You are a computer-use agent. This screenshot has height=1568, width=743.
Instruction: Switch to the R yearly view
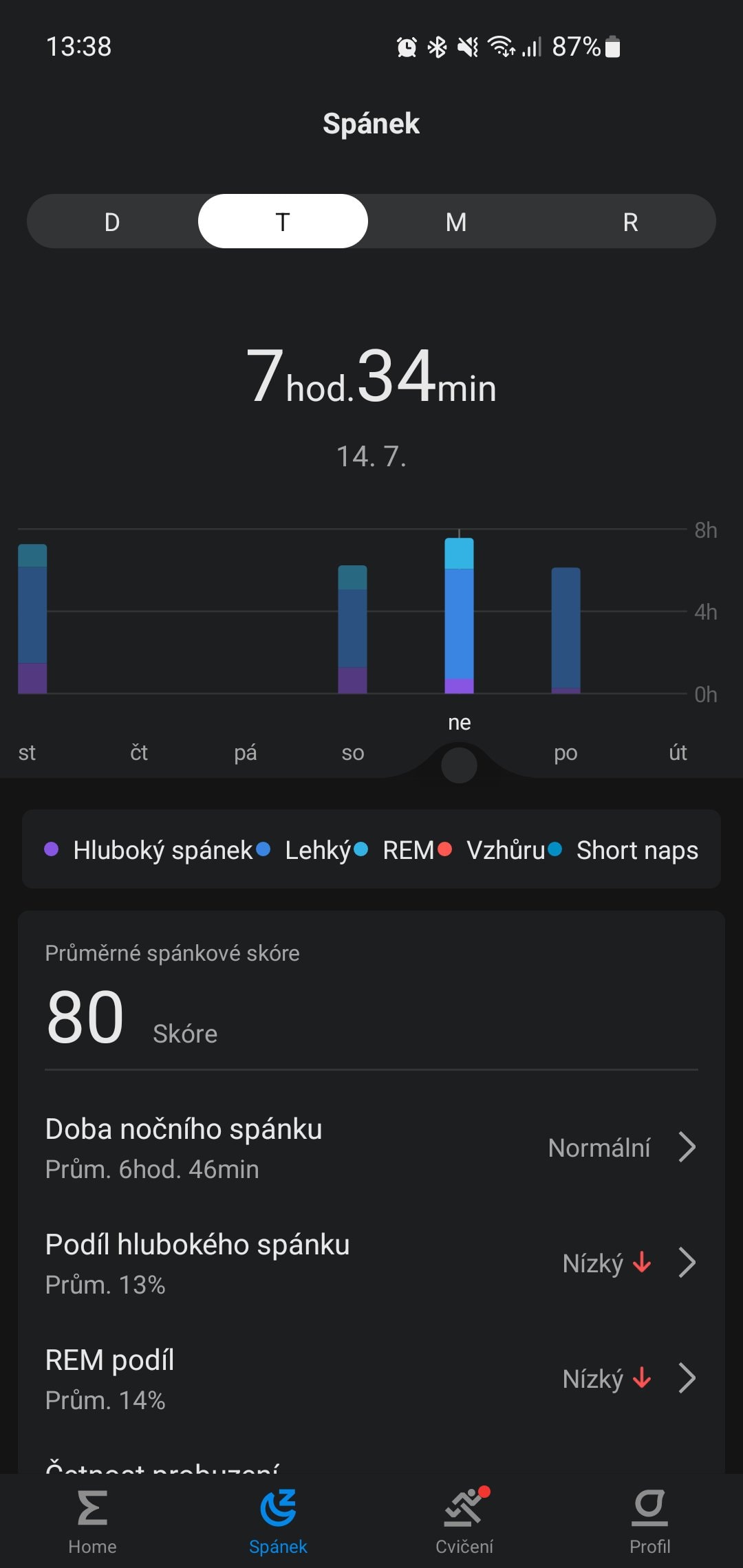pyautogui.click(x=630, y=221)
